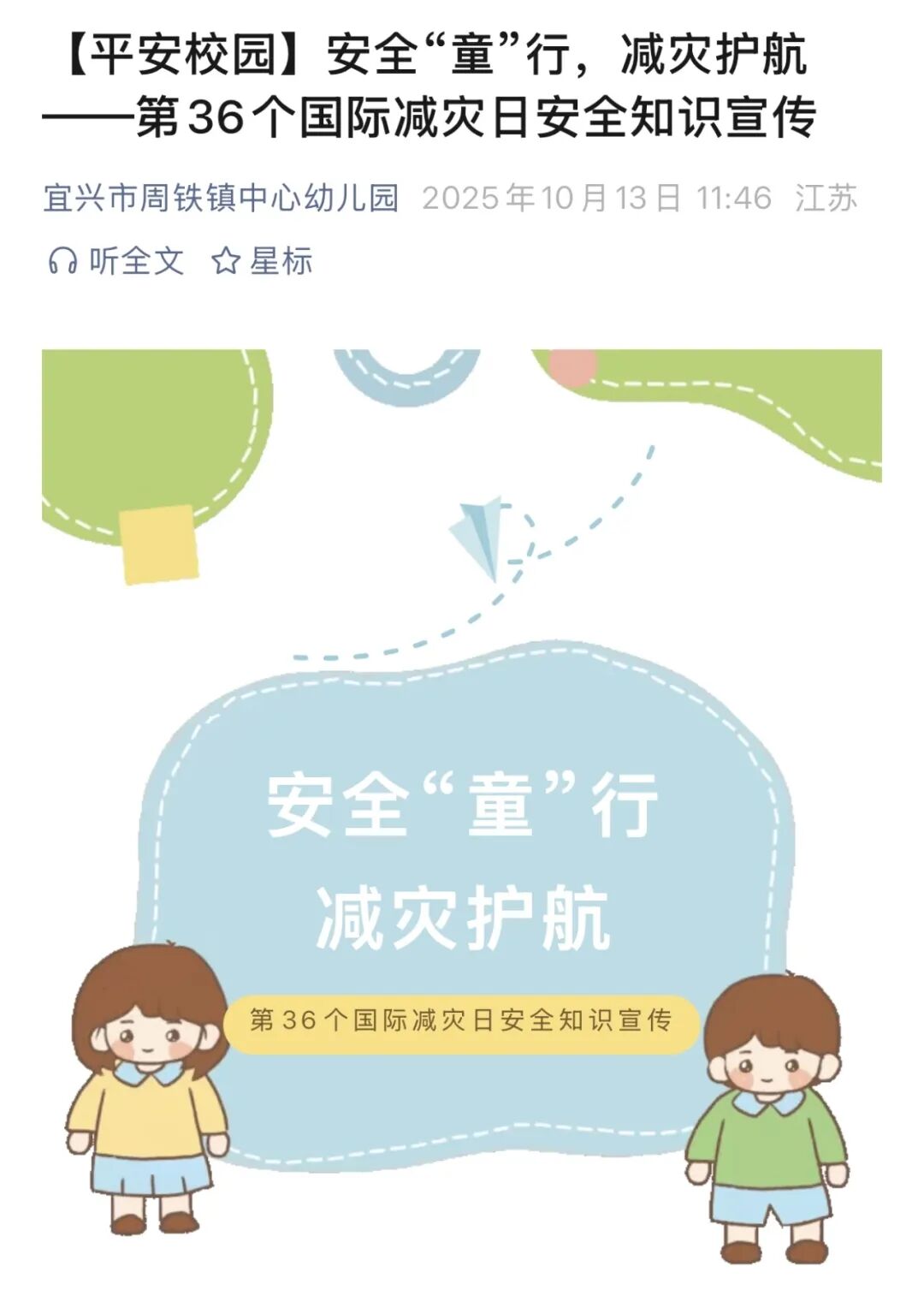Listen to the article with 听全文
Image resolution: width=924 pixels, height=1290 pixels.
116,261
